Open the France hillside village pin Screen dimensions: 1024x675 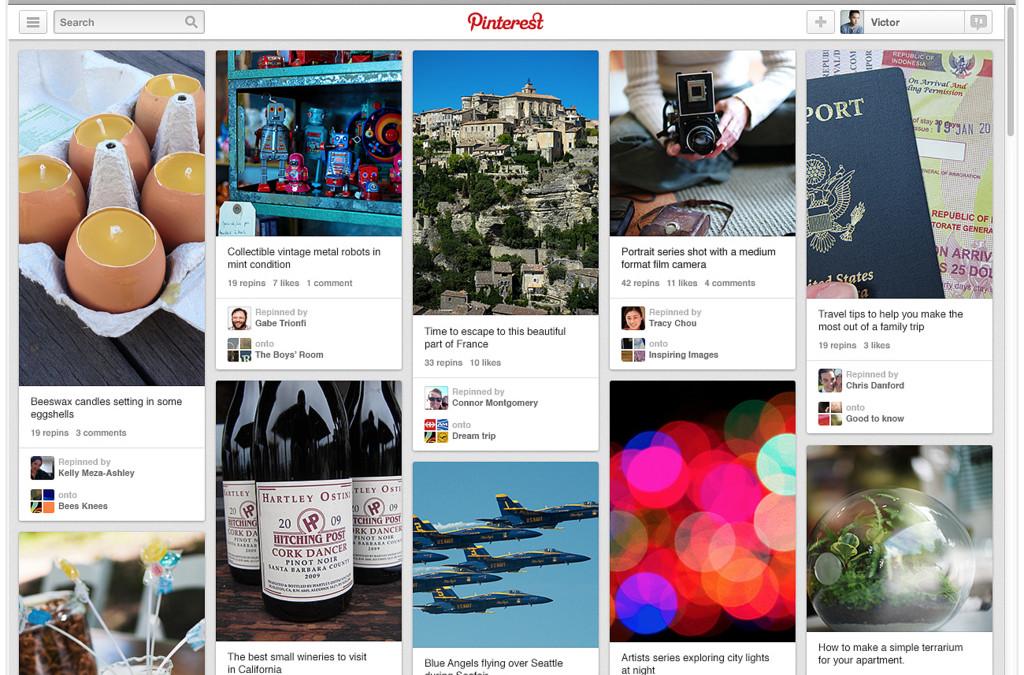(506, 182)
